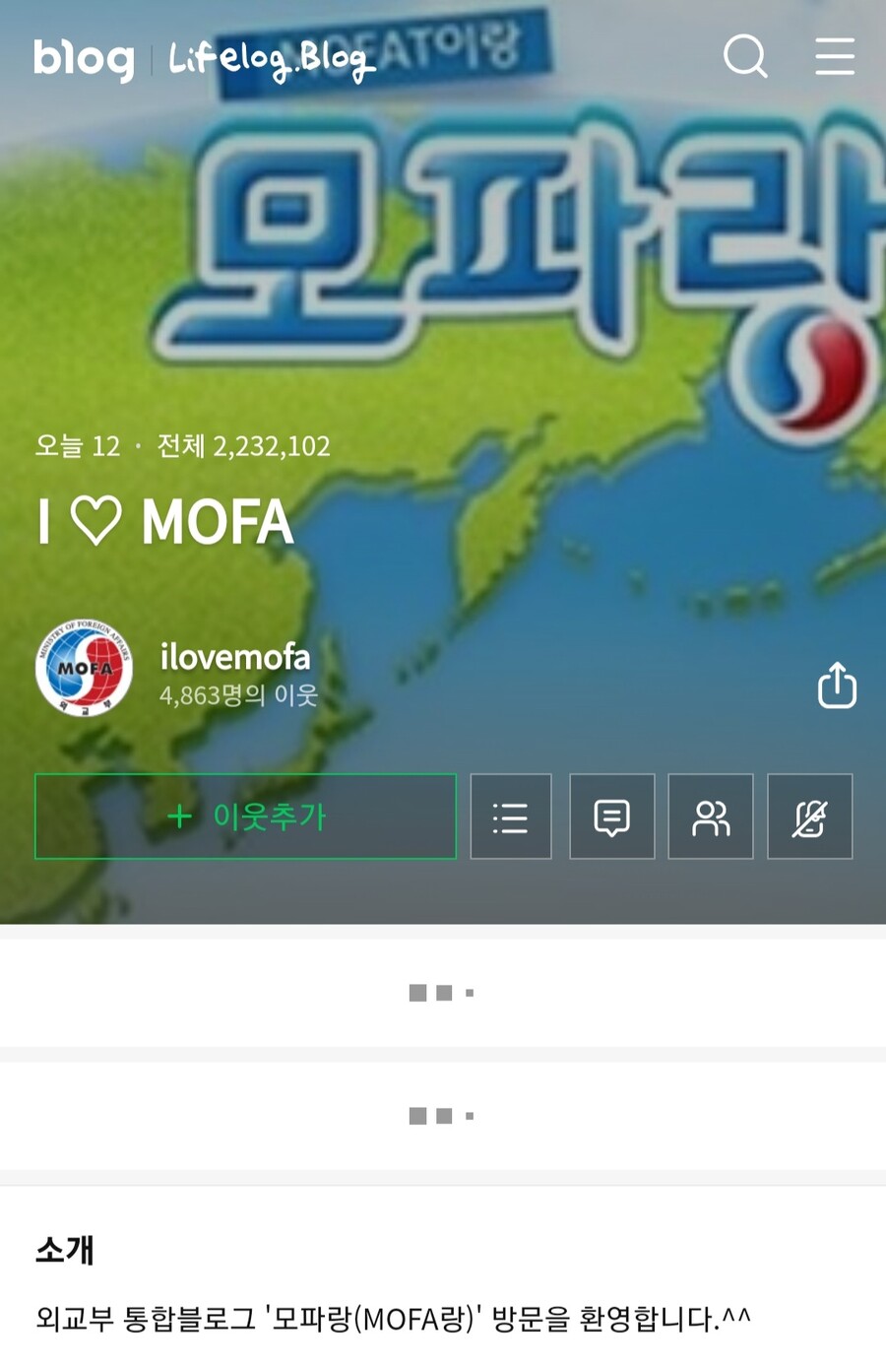Share this blog
The image size is (886, 1372).
(837, 686)
